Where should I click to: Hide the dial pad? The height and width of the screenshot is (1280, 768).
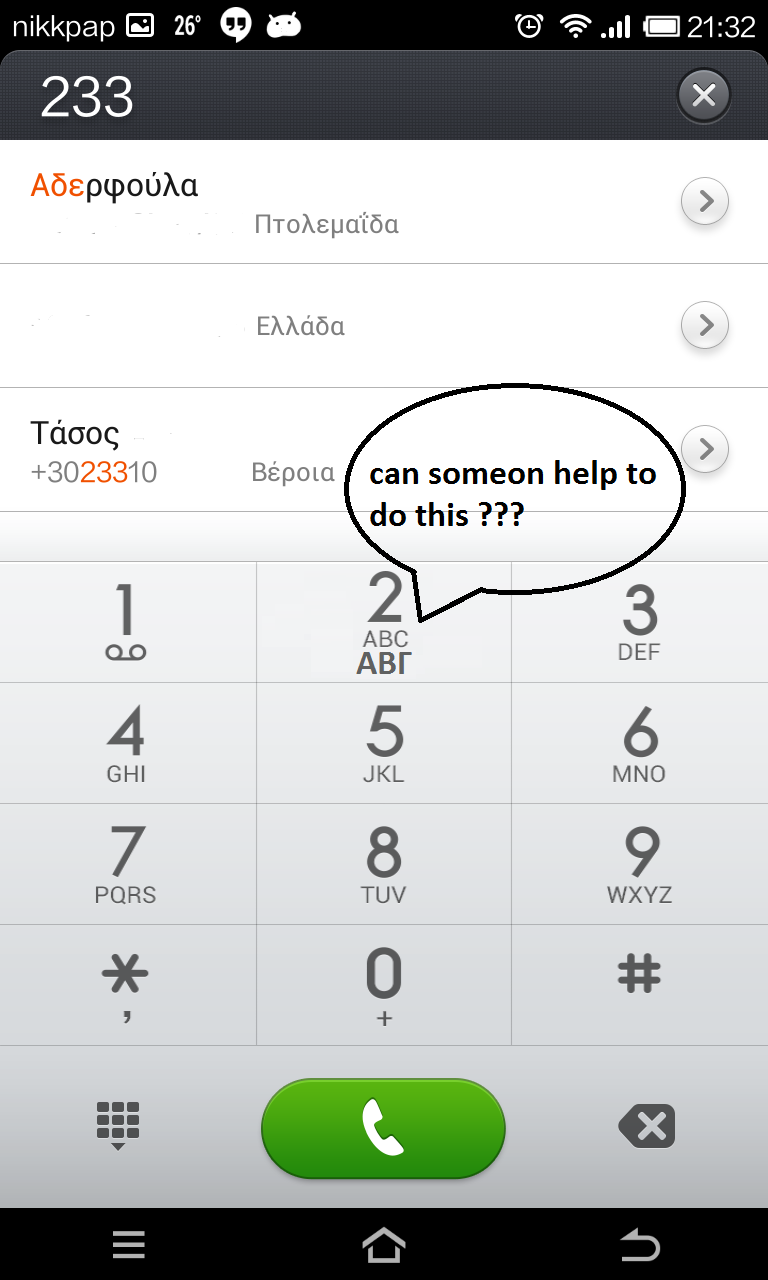click(x=118, y=1127)
